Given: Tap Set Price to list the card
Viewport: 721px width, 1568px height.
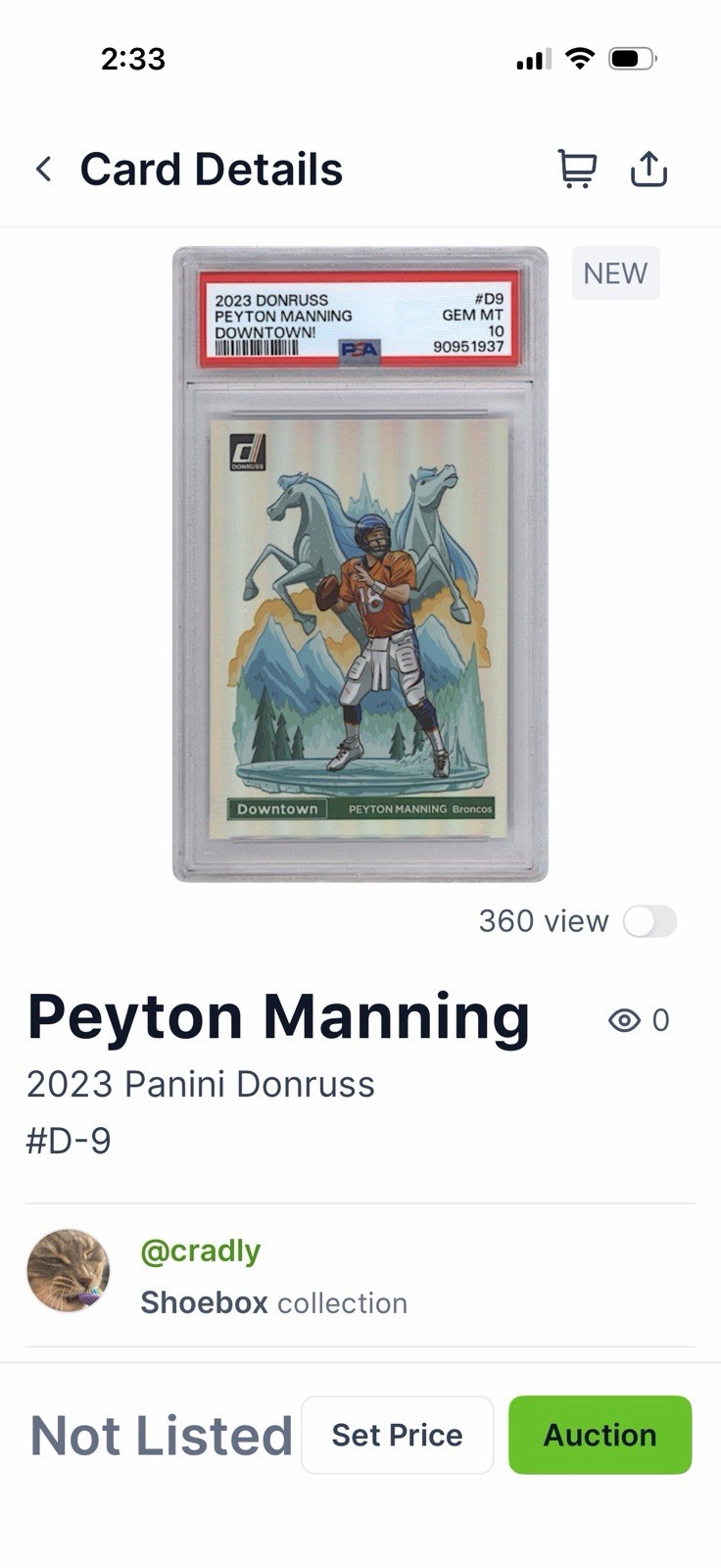Looking at the screenshot, I should (x=397, y=1435).
